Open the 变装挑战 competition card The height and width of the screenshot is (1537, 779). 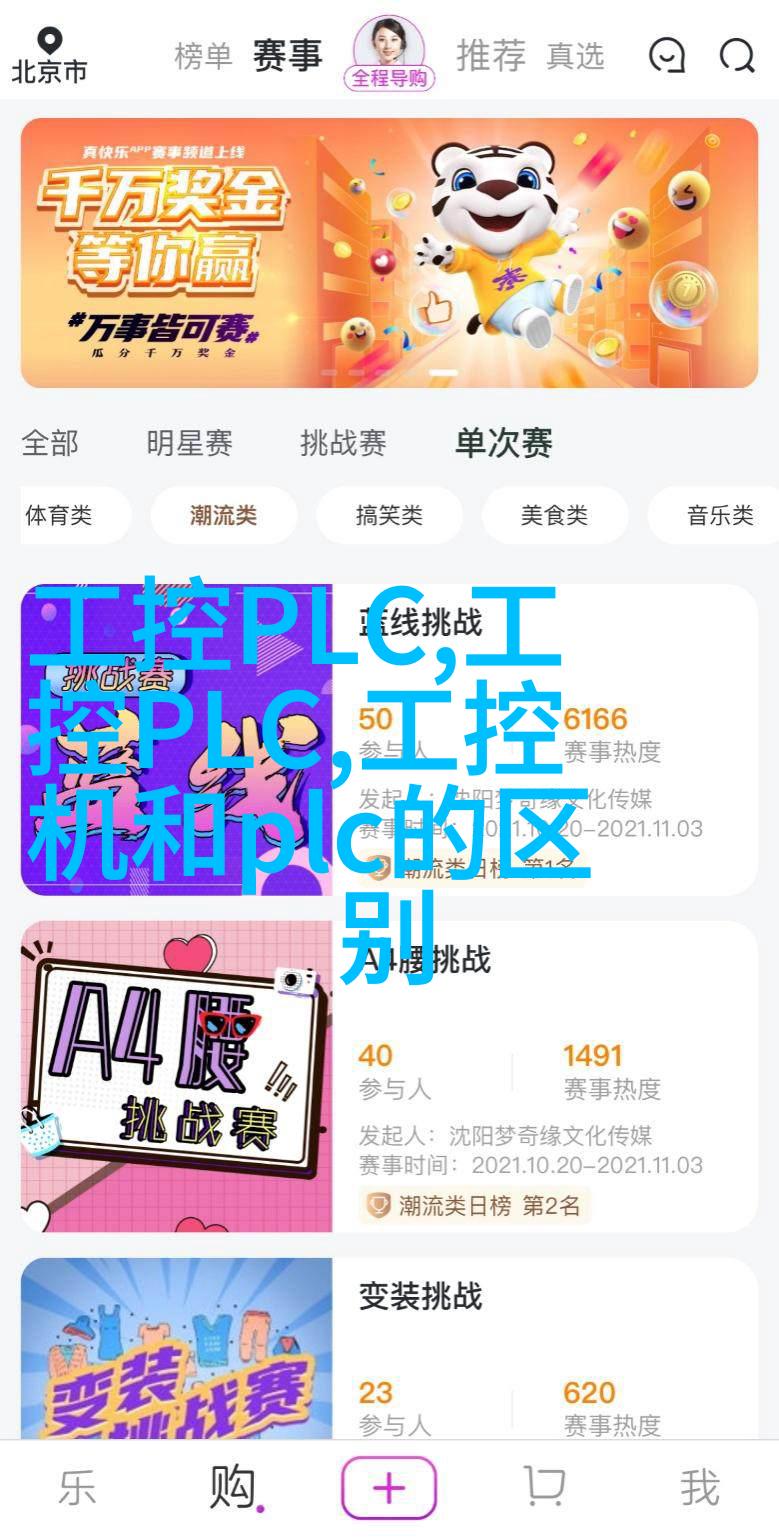(389, 1350)
